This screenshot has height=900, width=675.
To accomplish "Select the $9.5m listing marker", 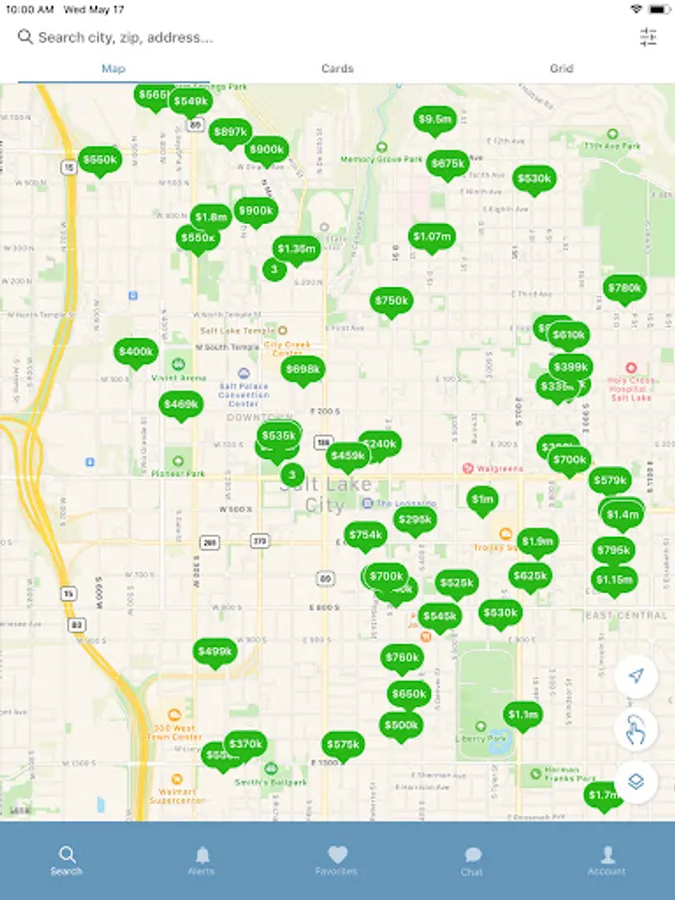I will click(x=435, y=121).
